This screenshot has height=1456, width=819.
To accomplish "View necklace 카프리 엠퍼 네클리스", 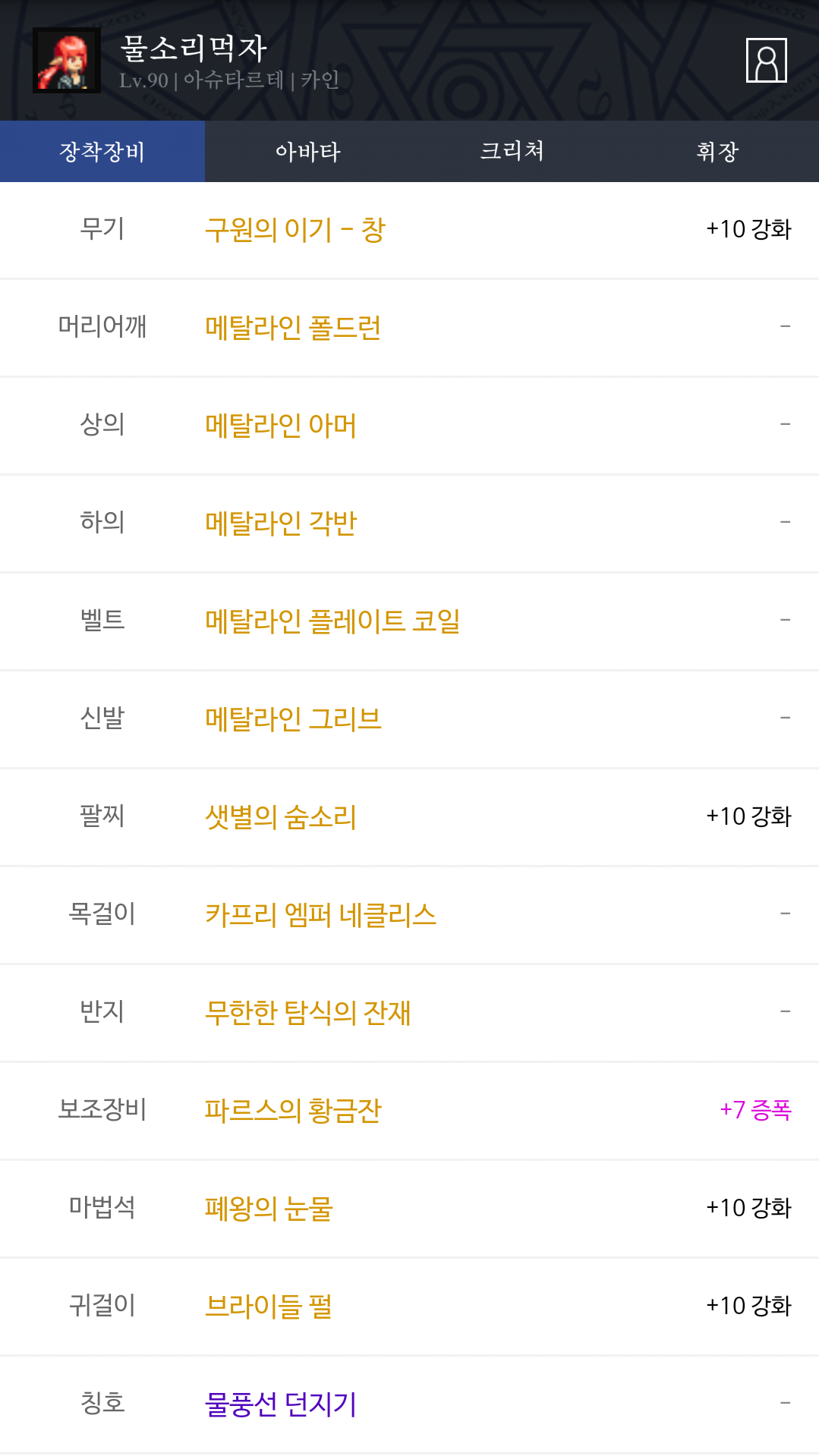I will tap(320, 915).
